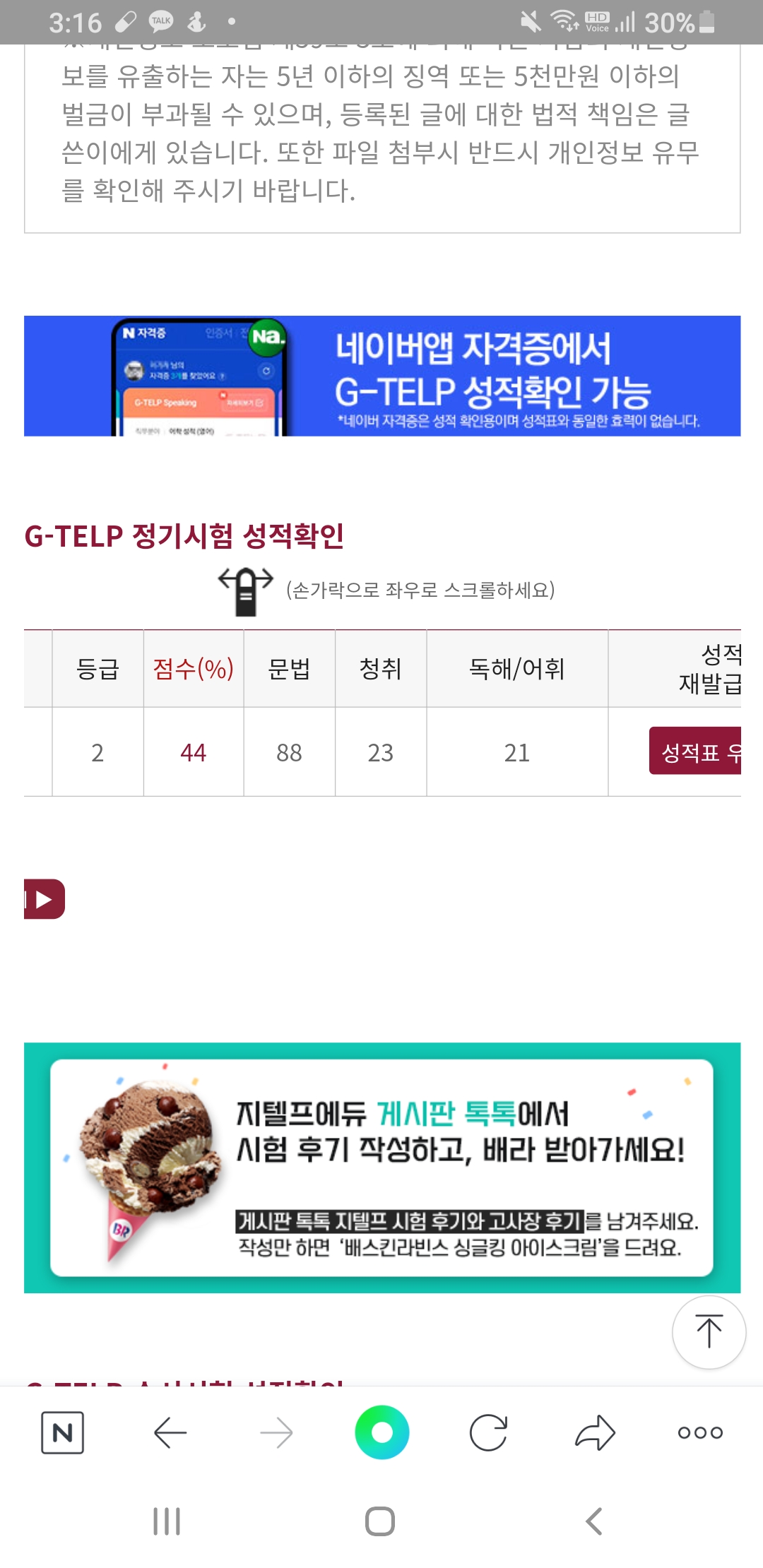This screenshot has width=763, height=1568.
Task: Jump back to top with the up-arrow button
Action: (x=709, y=1332)
